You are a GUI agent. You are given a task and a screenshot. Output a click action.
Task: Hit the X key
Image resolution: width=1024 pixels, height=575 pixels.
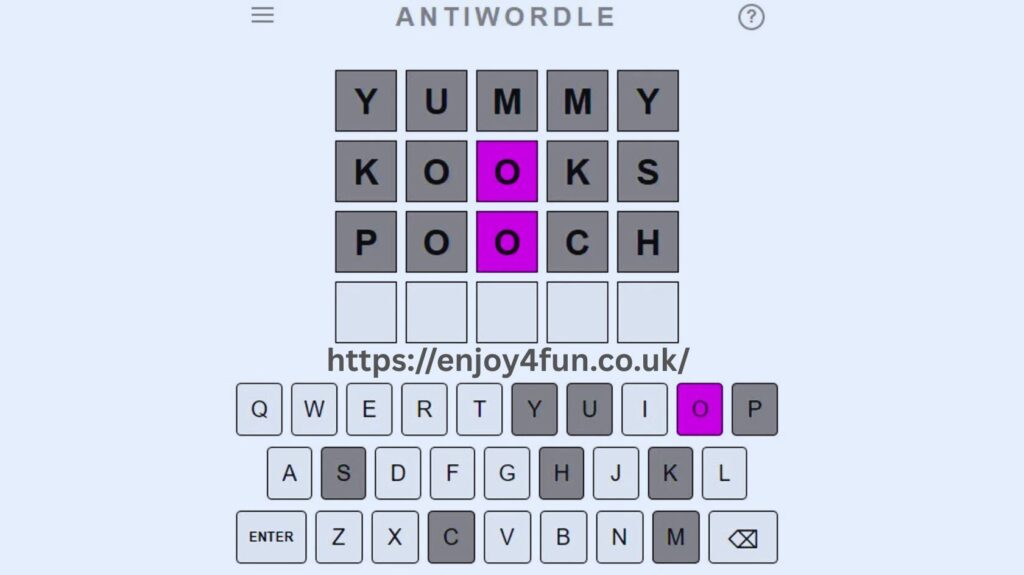(x=395, y=537)
